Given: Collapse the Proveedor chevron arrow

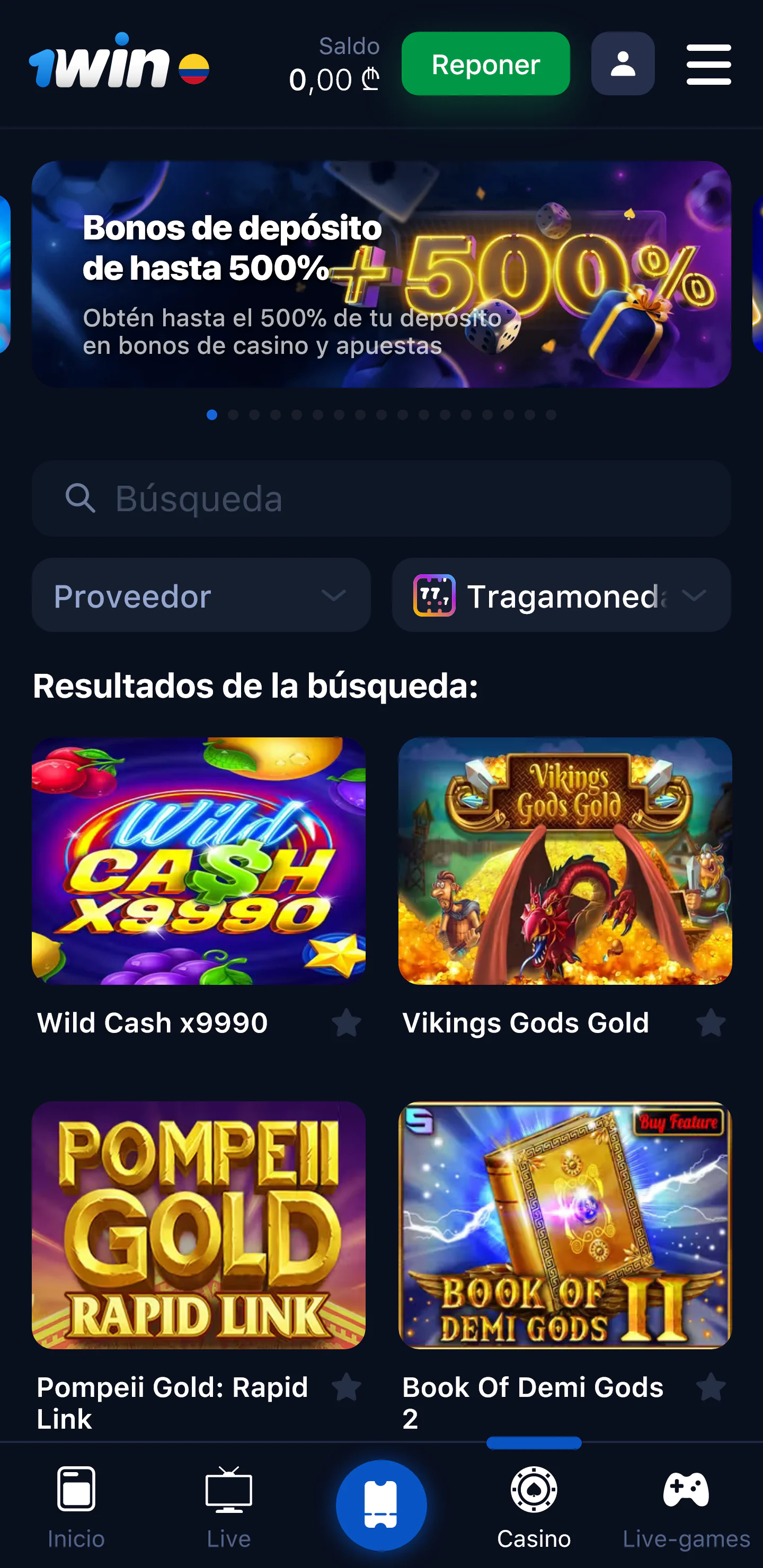Looking at the screenshot, I should [x=334, y=596].
